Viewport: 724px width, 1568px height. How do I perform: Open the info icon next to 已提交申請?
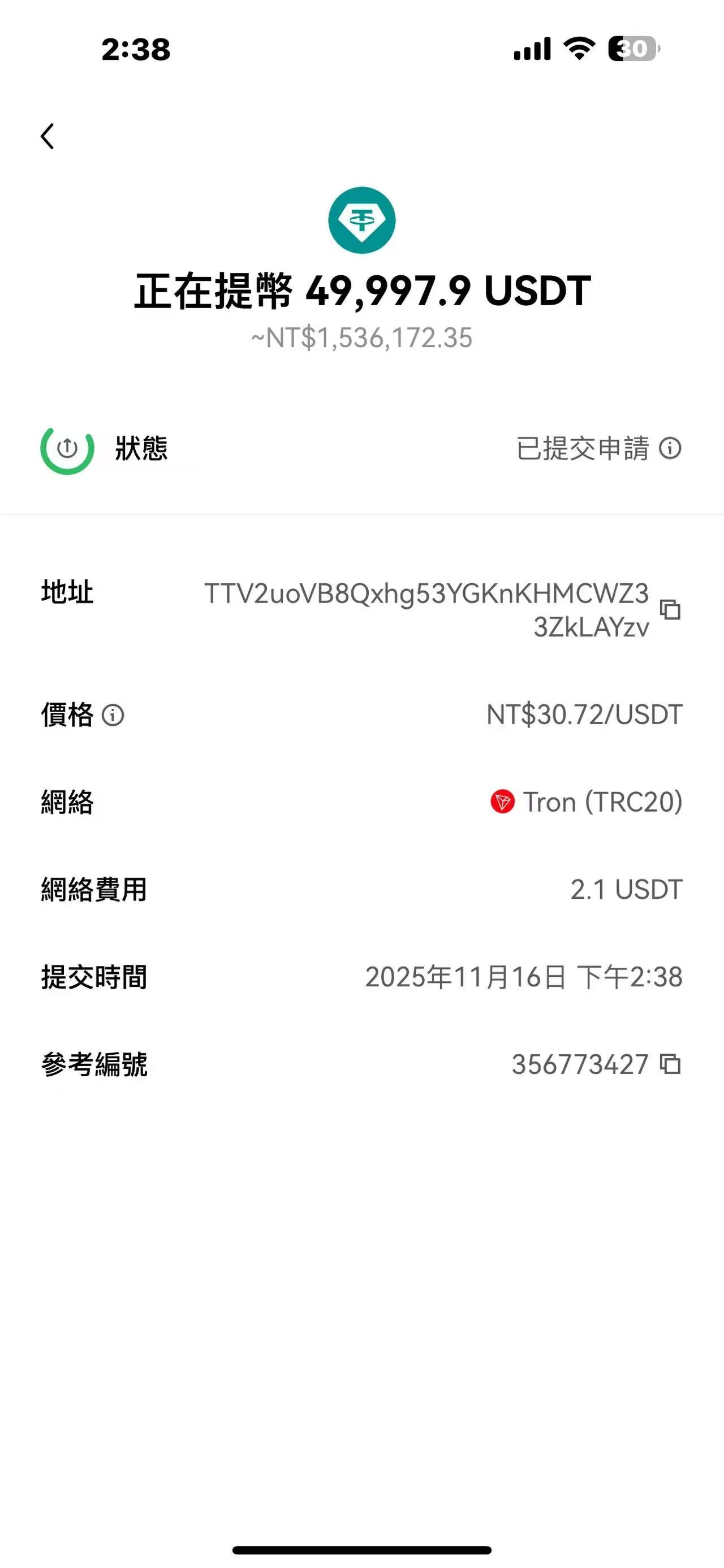pos(670,449)
